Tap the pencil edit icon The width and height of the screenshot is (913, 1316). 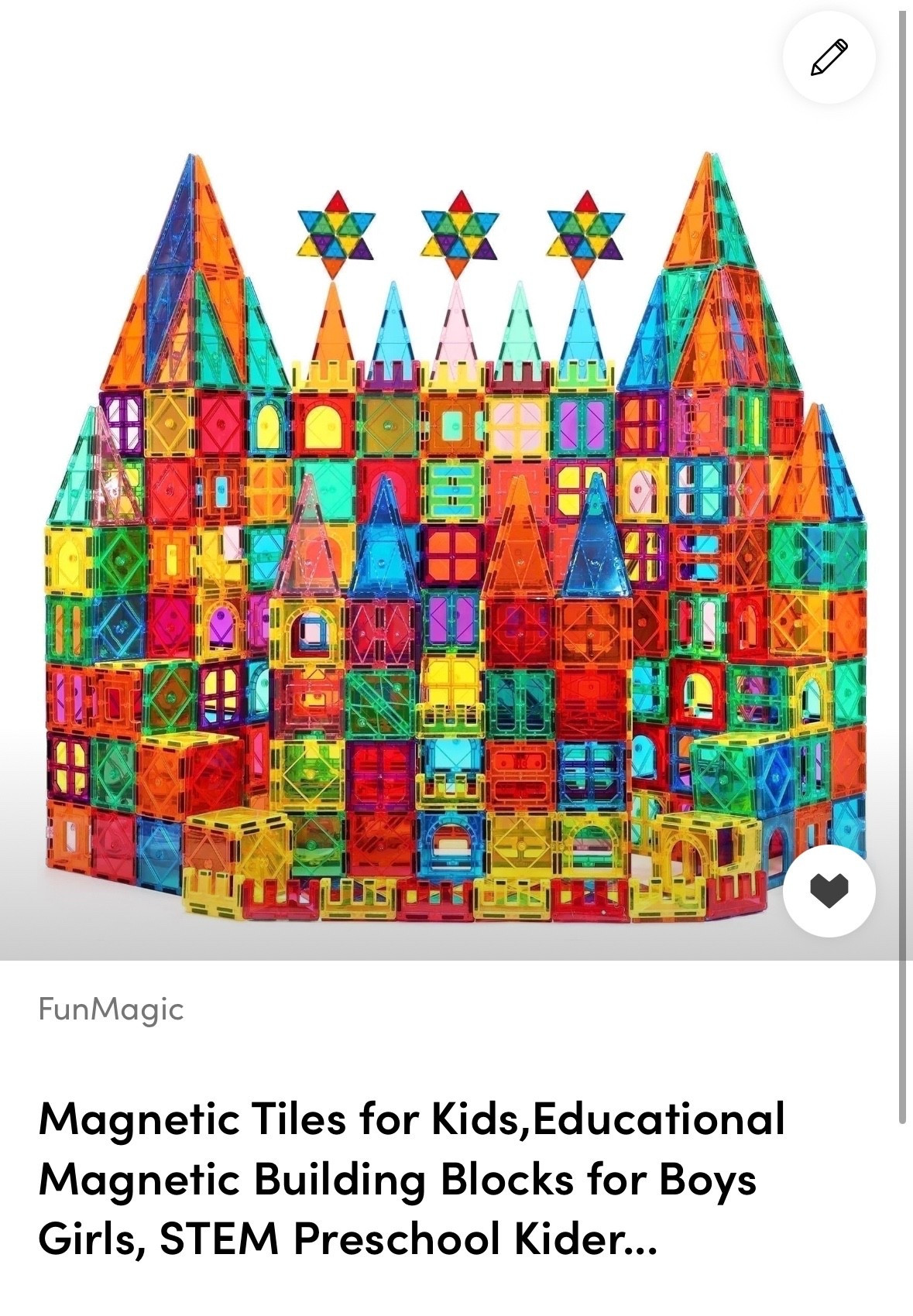[829, 57]
